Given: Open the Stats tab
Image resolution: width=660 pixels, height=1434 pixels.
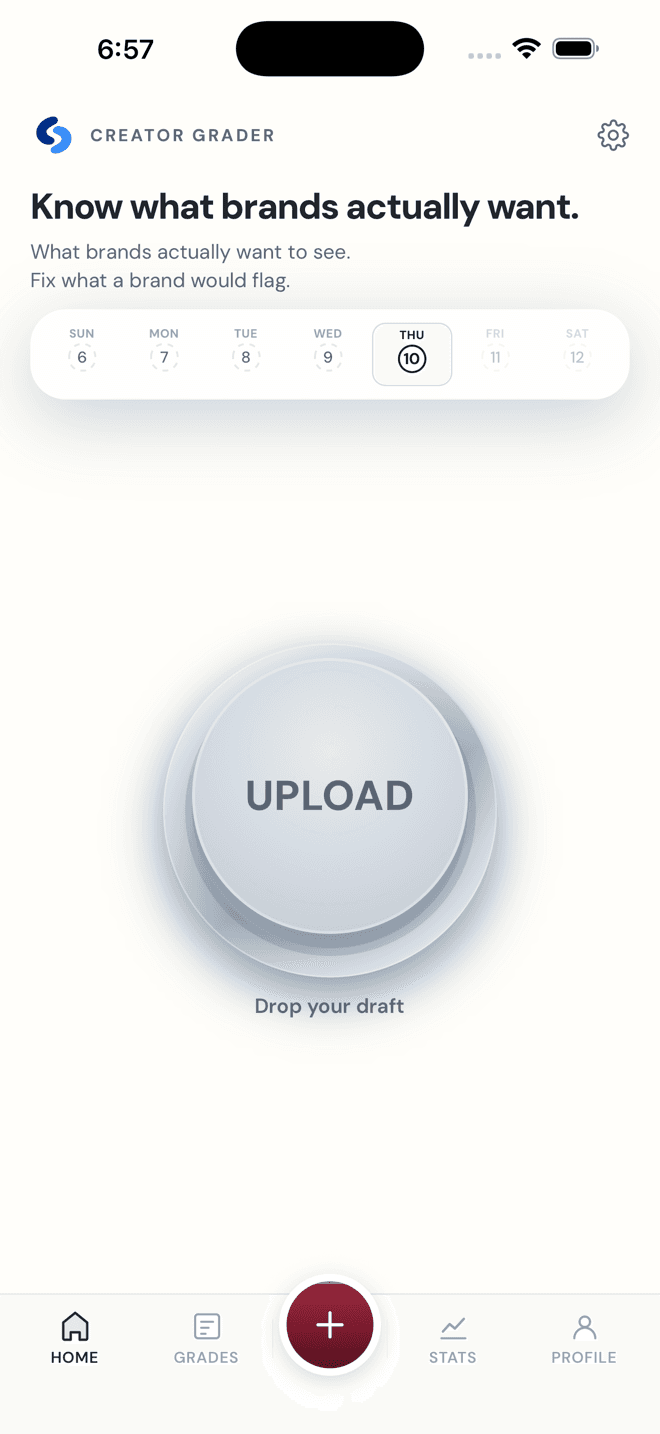Looking at the screenshot, I should tap(453, 1339).
